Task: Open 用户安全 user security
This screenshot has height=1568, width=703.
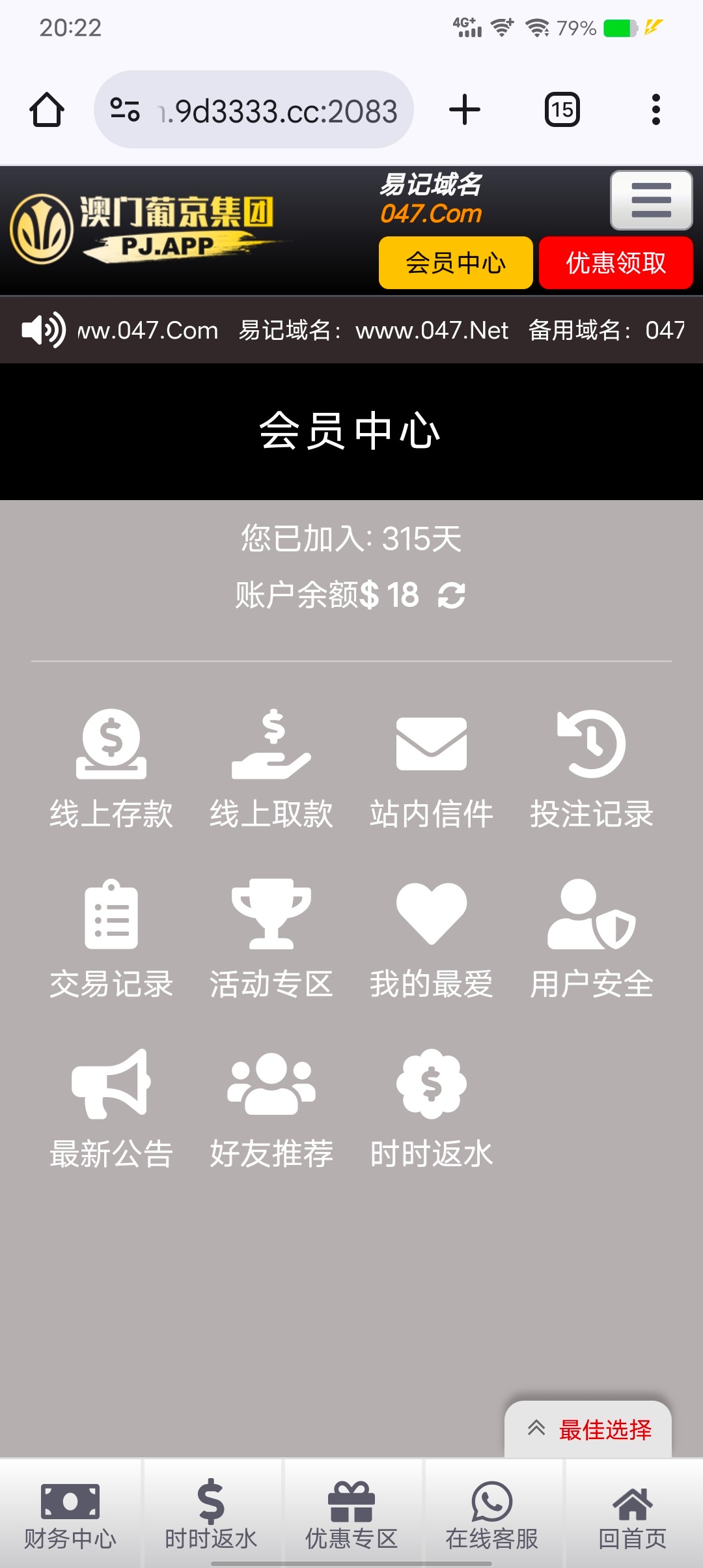Action: click(592, 940)
